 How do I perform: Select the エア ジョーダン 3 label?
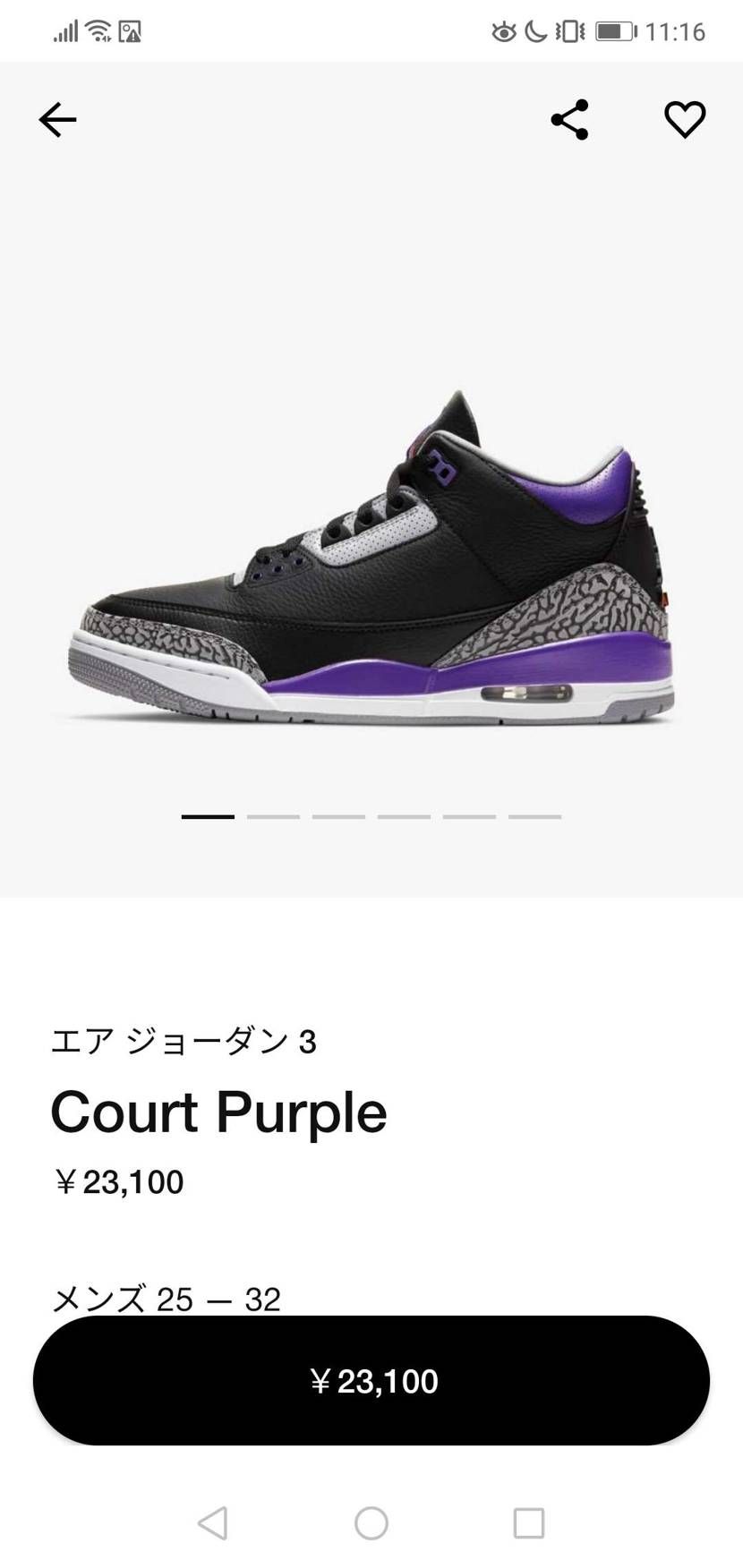point(185,1041)
